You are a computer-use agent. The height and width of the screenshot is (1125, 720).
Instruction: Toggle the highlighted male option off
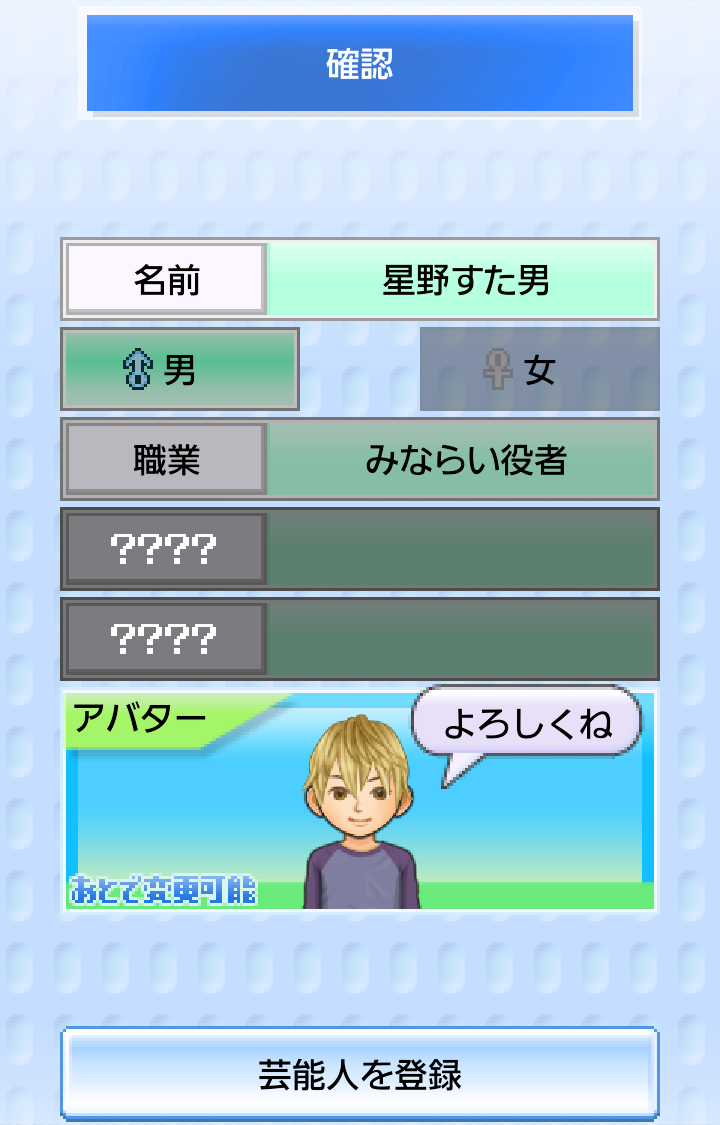[x=181, y=366]
